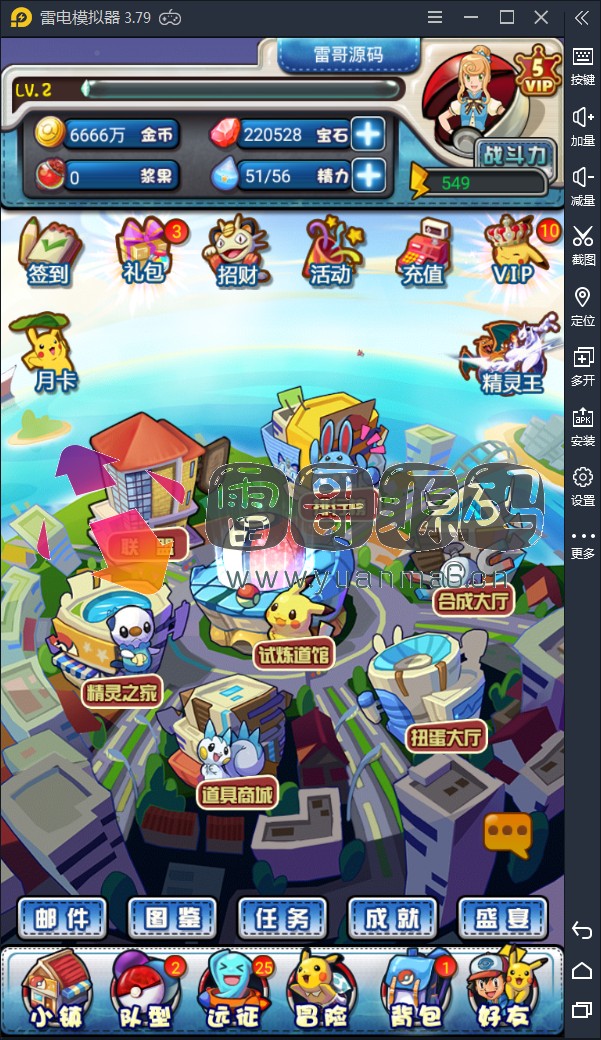601x1040 pixels.
Task: Enter the 精灵之家 building
Action: click(121, 693)
